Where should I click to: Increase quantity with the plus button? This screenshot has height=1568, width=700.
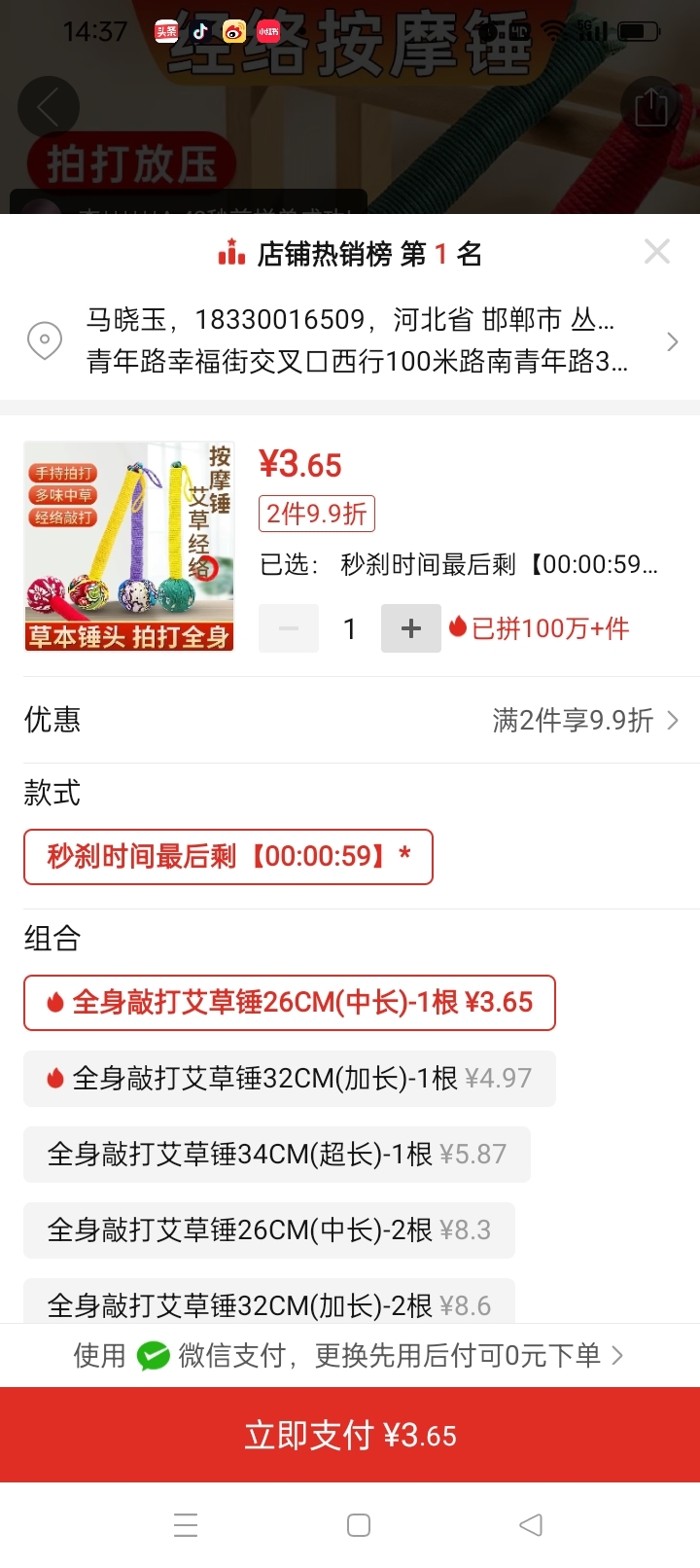[411, 628]
